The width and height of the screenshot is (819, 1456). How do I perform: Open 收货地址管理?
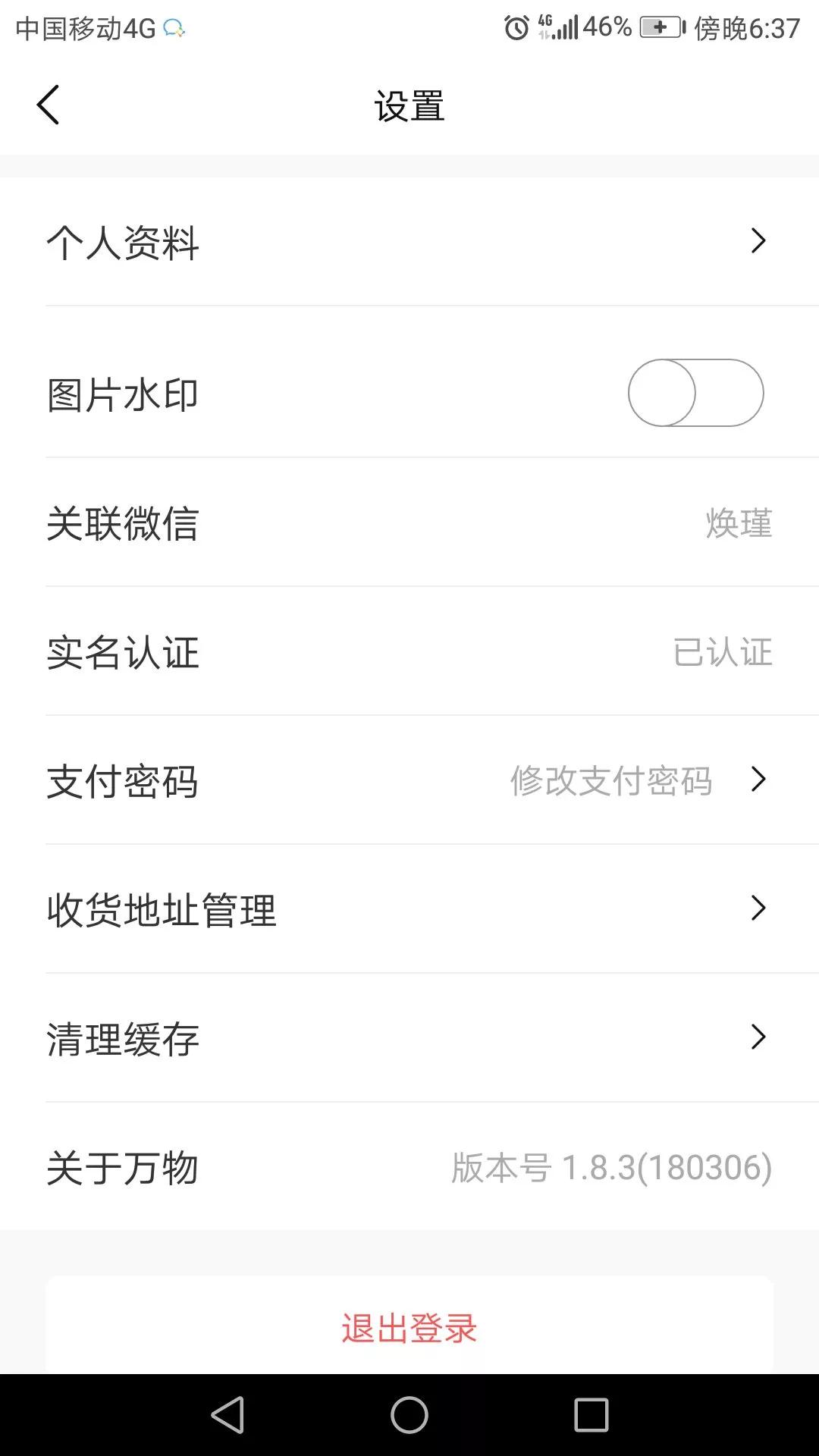click(x=409, y=910)
